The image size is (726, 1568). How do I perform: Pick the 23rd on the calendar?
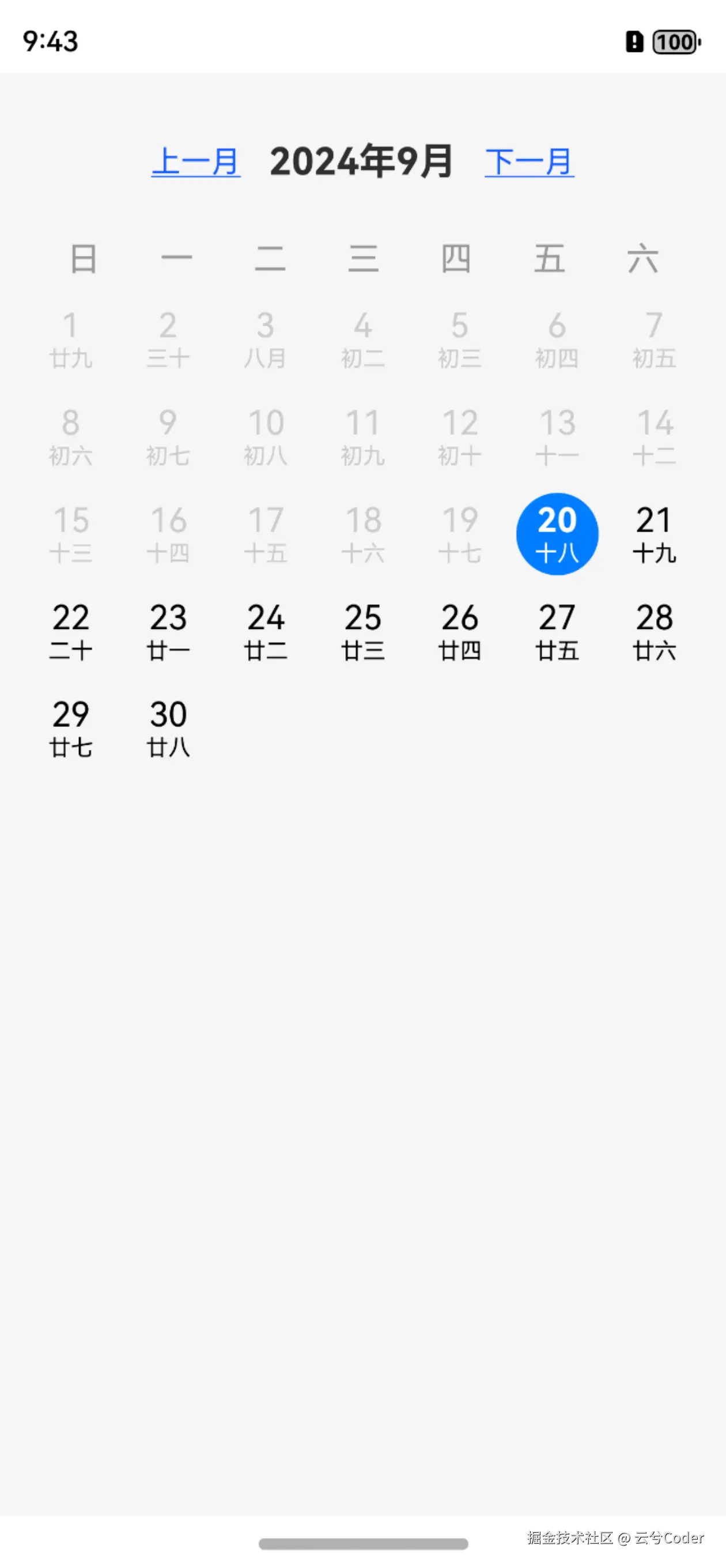click(x=168, y=631)
